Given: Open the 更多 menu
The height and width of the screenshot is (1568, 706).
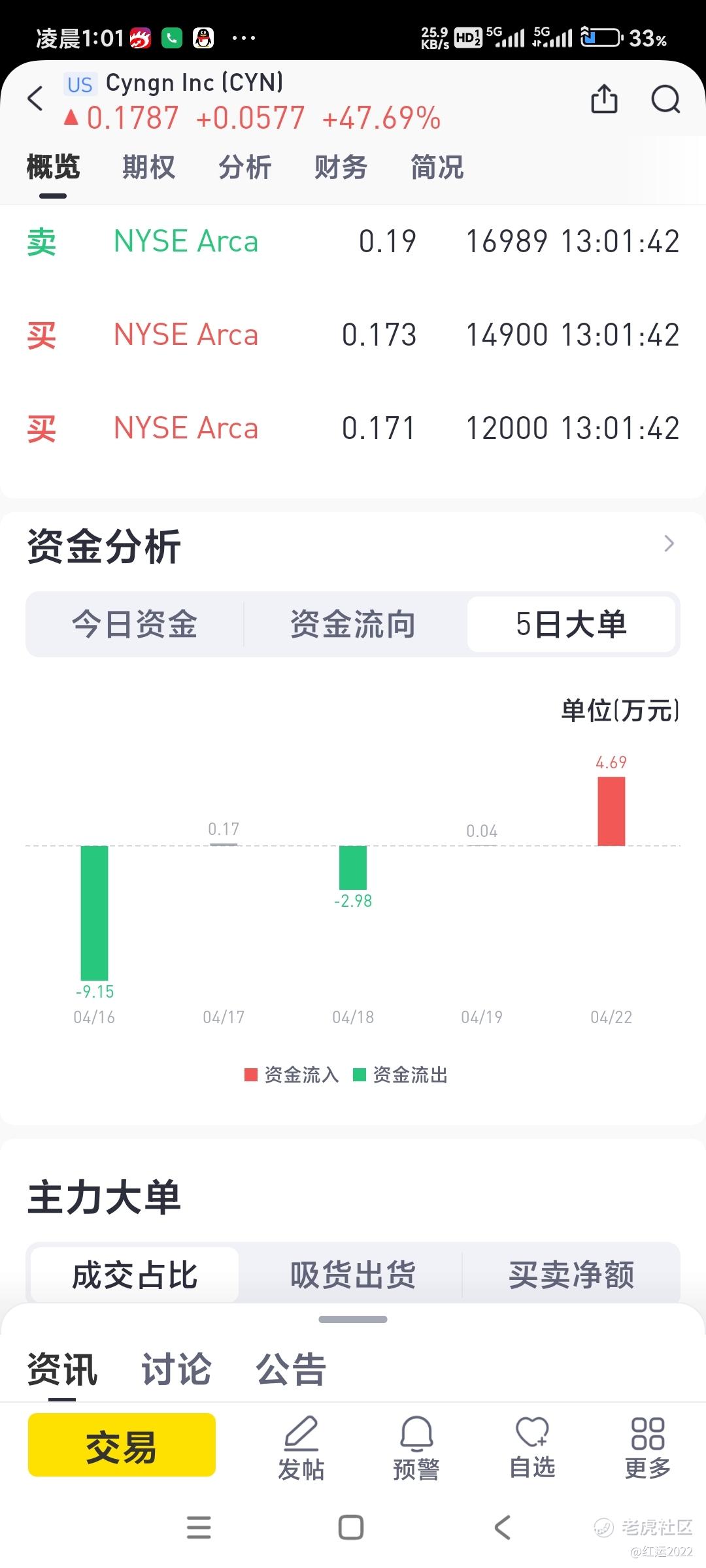Looking at the screenshot, I should (648, 1447).
